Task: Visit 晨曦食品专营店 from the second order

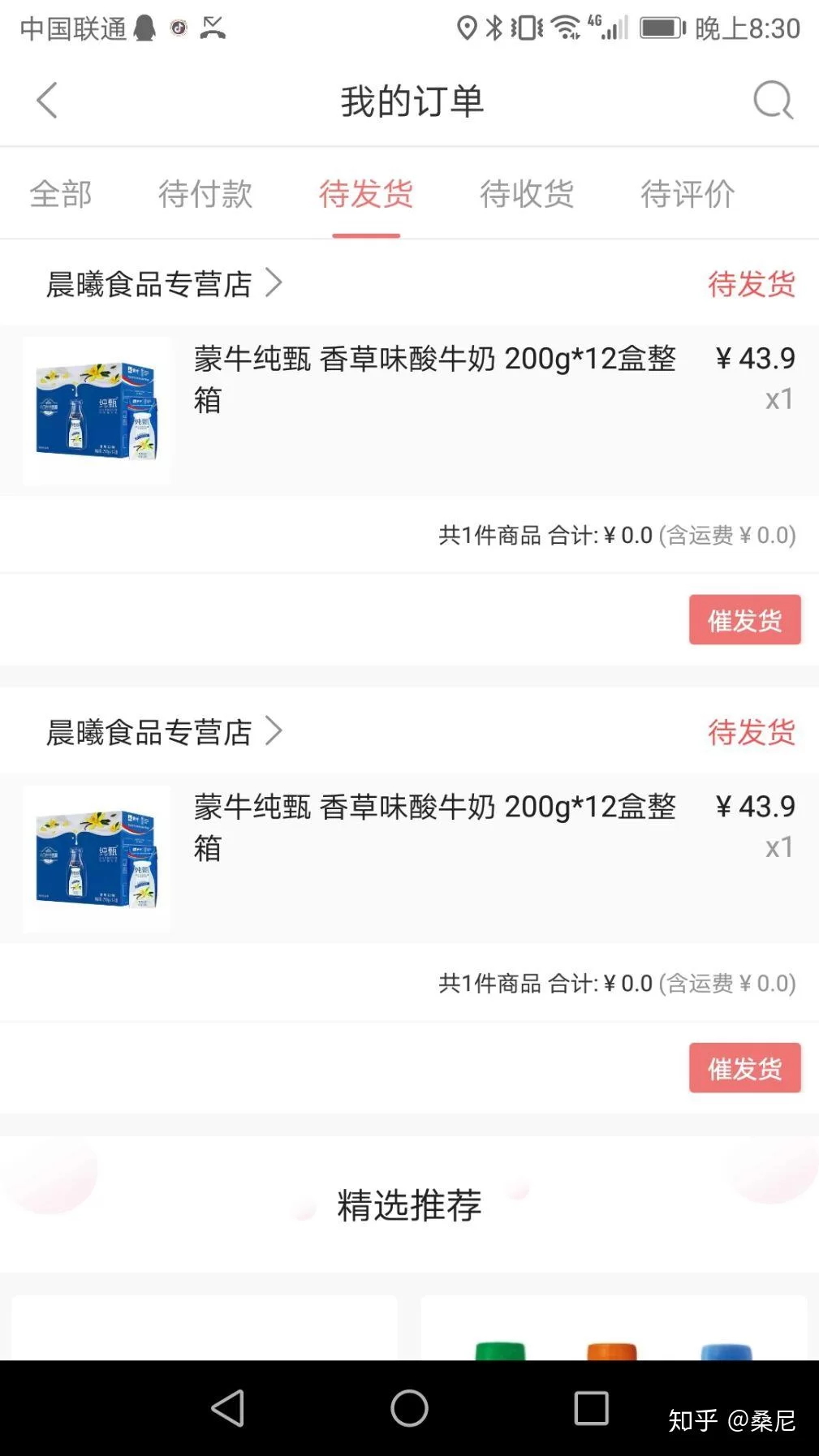Action: coord(162,732)
